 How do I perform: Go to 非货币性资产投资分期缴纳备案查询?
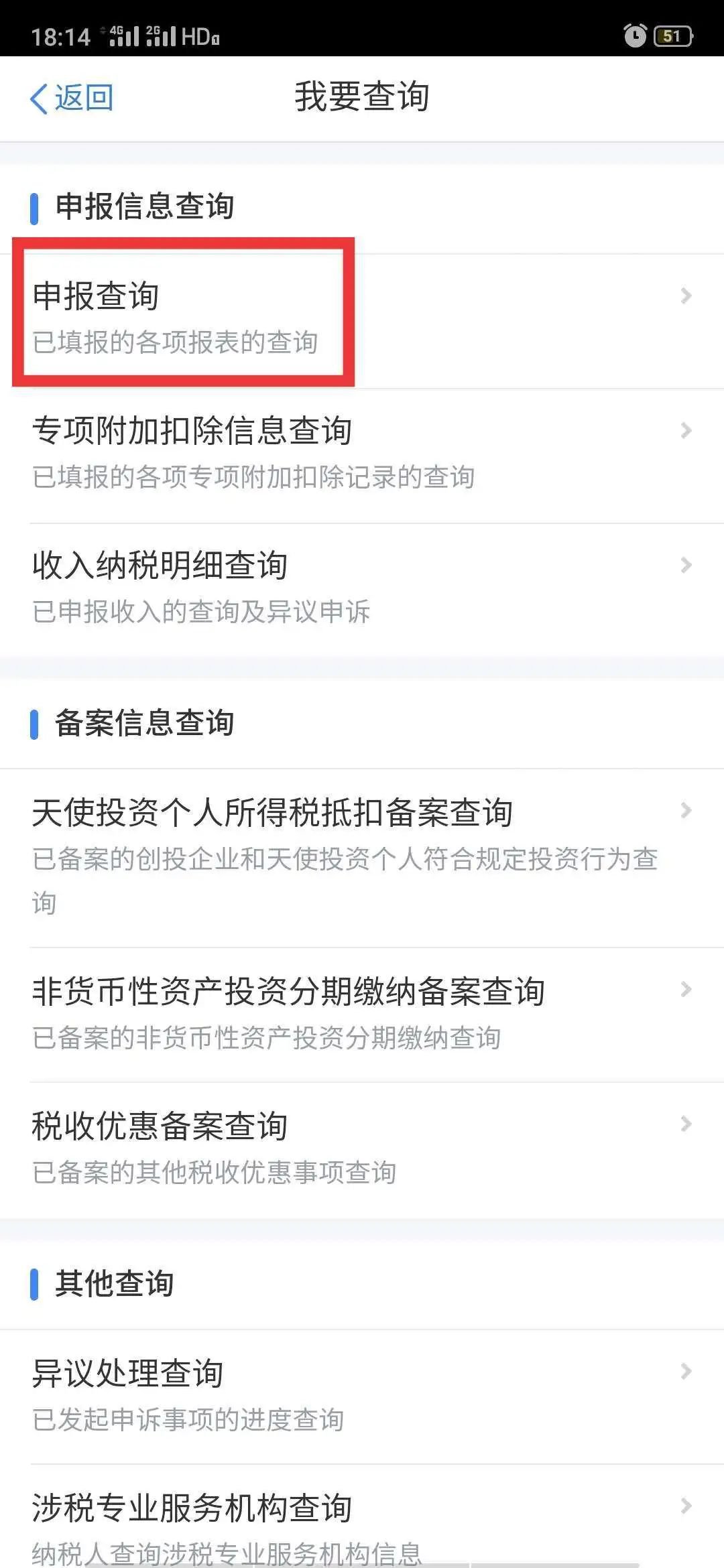[362, 1012]
